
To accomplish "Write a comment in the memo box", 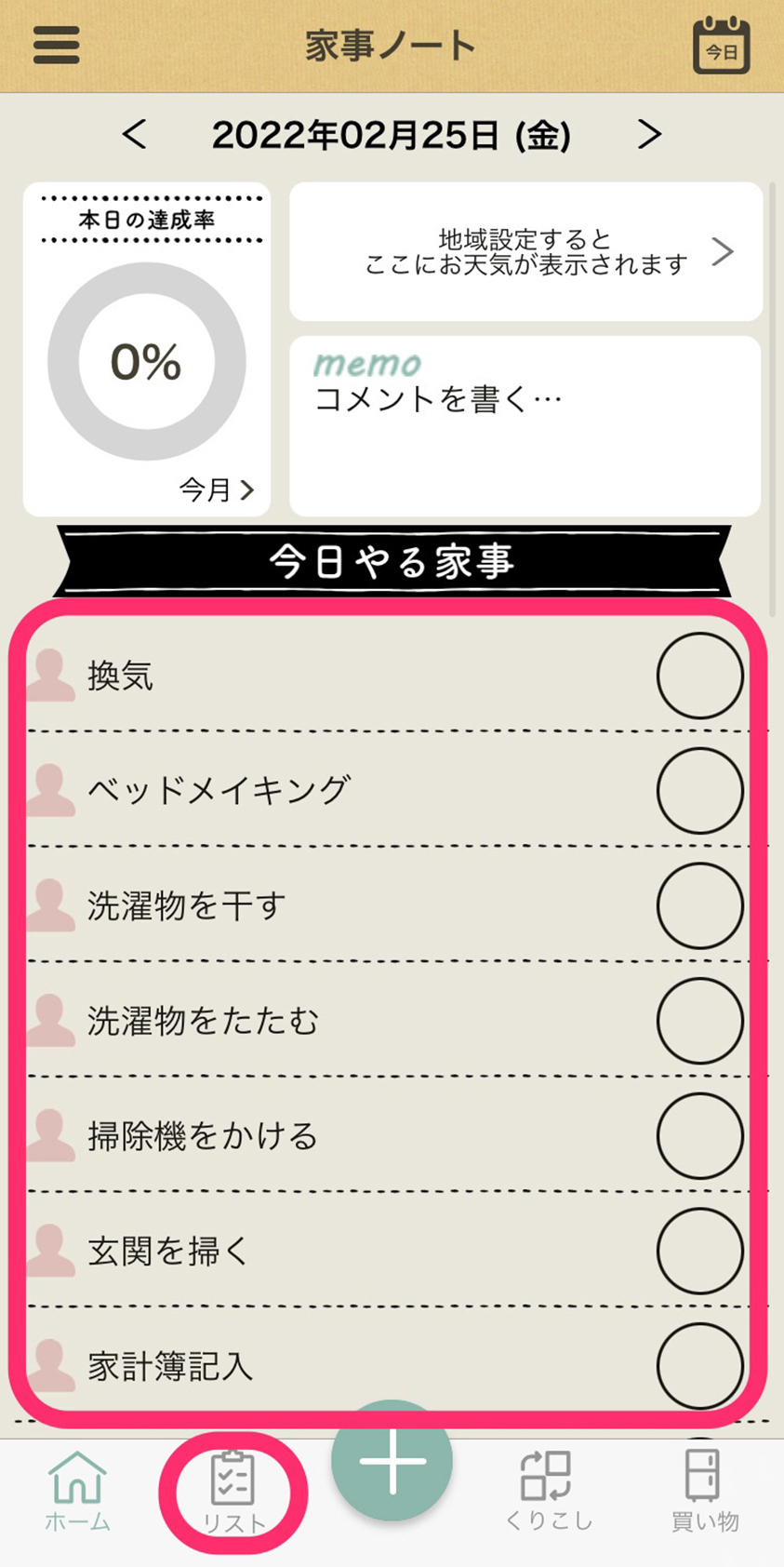I will 525,425.
